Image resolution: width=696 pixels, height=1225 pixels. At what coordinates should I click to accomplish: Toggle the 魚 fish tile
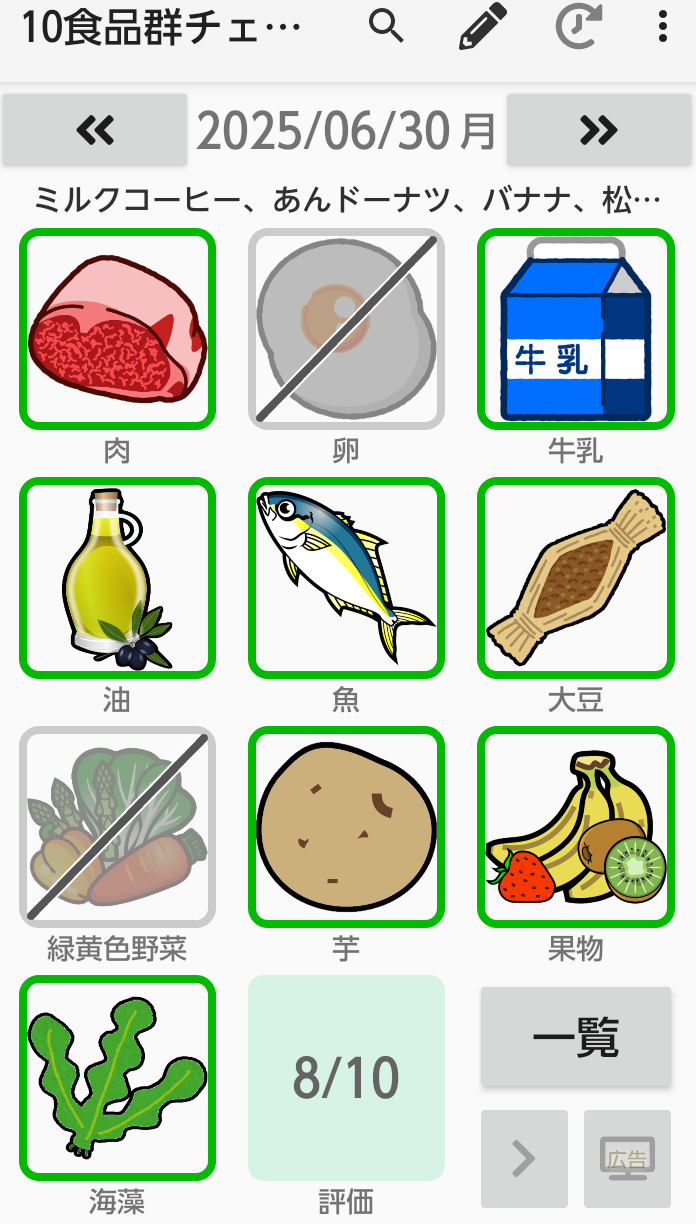(346, 577)
